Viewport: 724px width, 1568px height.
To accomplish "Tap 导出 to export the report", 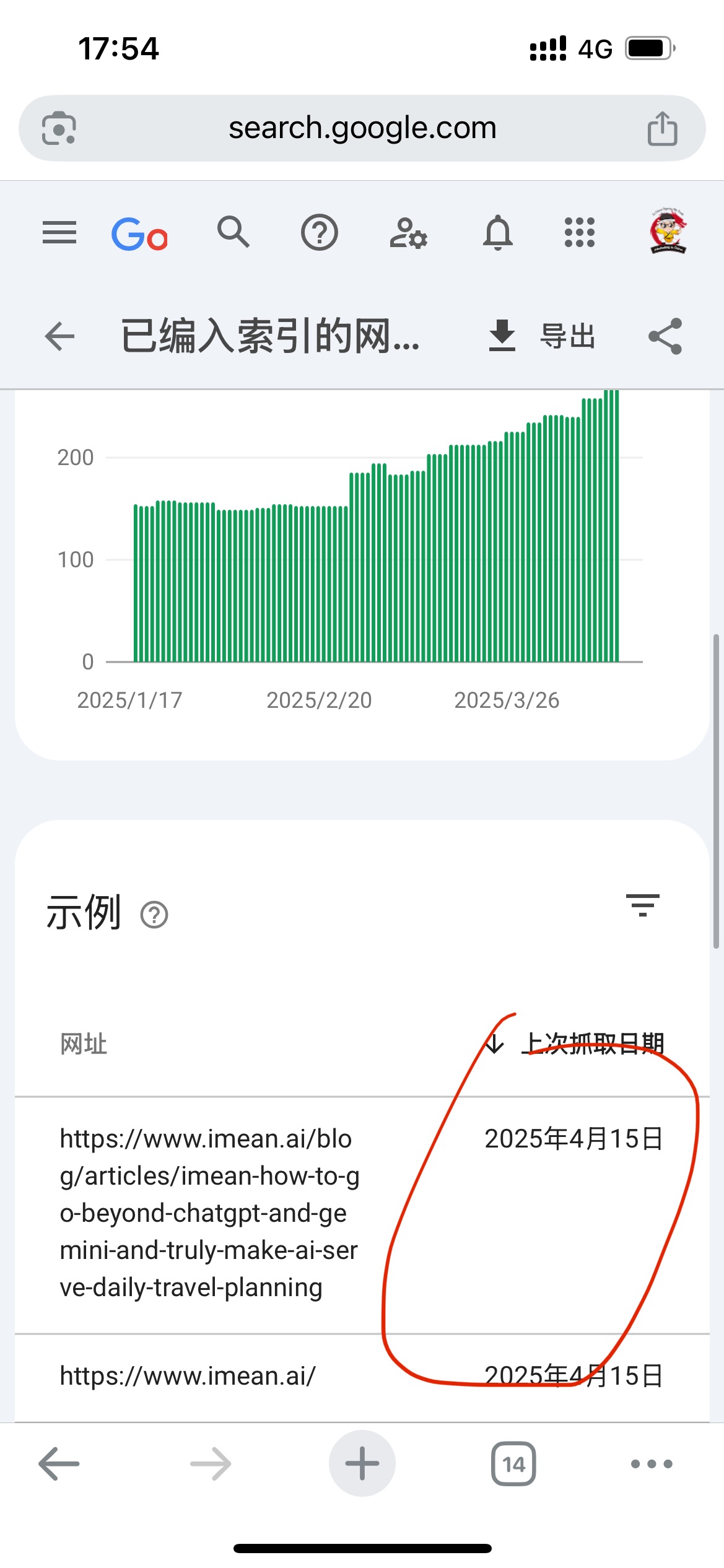I will [542, 336].
